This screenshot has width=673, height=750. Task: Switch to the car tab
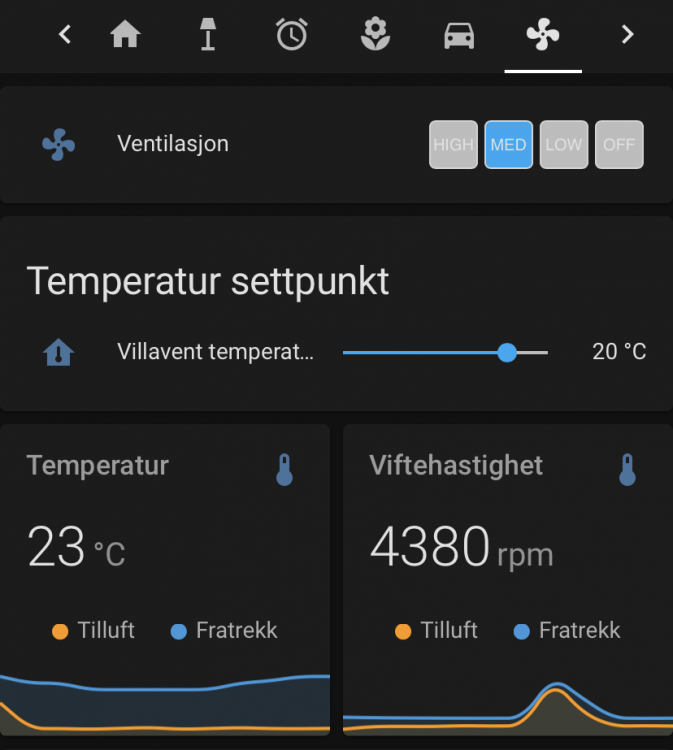pyautogui.click(x=459, y=35)
